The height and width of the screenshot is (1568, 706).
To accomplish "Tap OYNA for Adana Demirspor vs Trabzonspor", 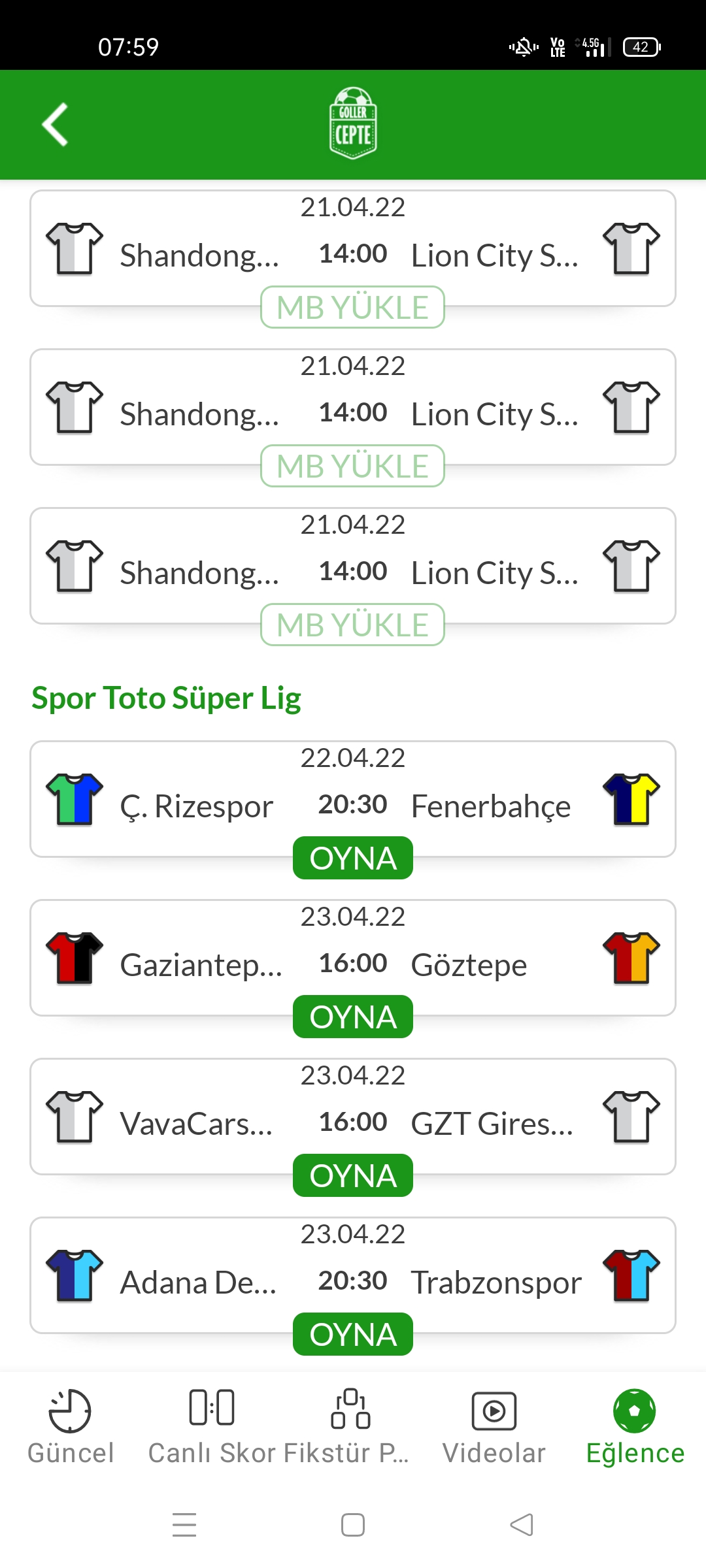I will [x=353, y=1334].
